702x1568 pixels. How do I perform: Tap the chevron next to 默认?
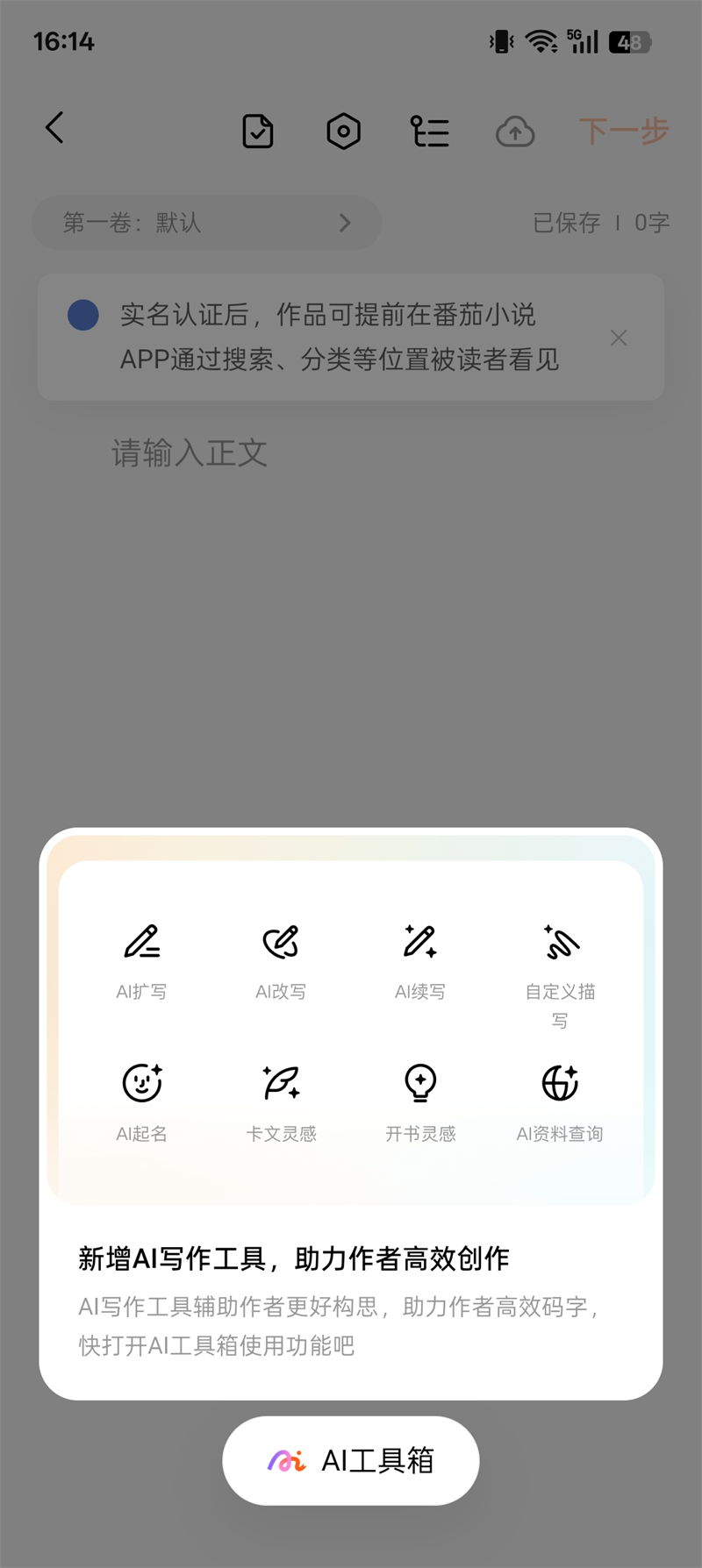pyautogui.click(x=345, y=223)
